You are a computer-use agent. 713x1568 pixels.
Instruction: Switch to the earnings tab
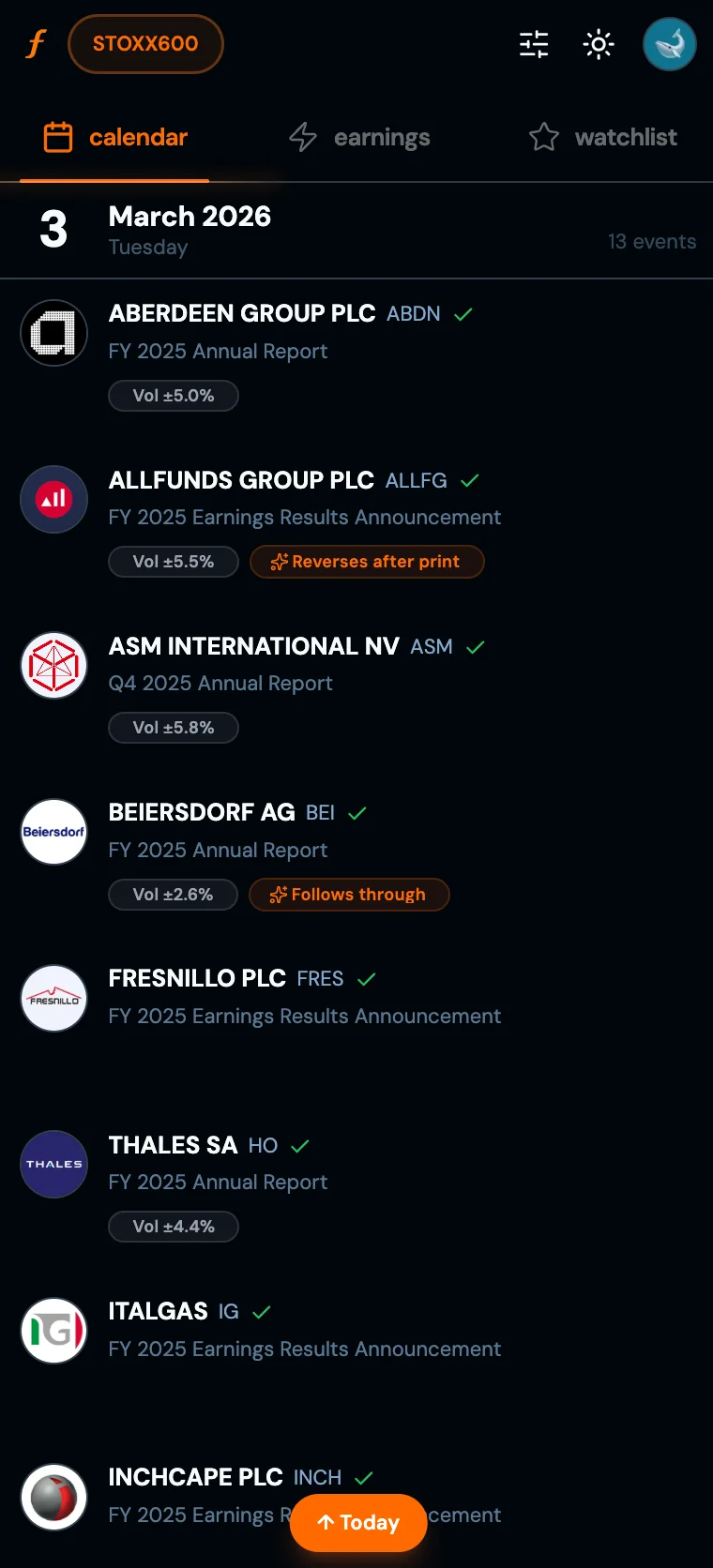[359, 137]
